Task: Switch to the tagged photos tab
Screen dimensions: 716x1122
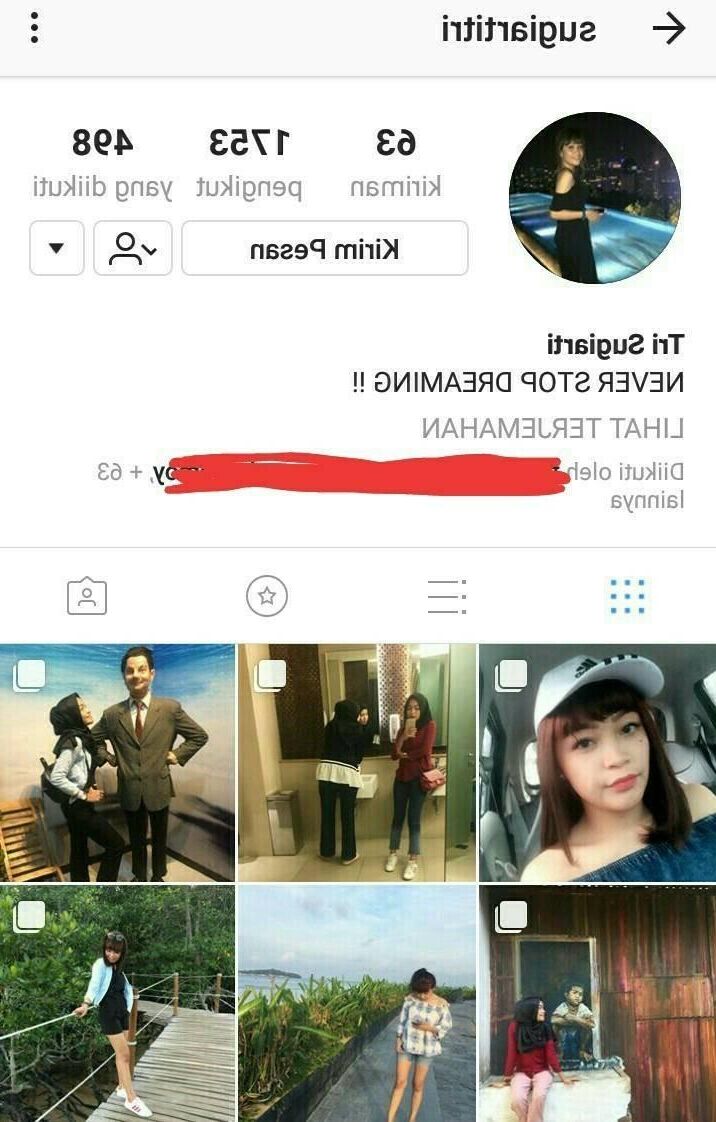Action: click(x=87, y=597)
